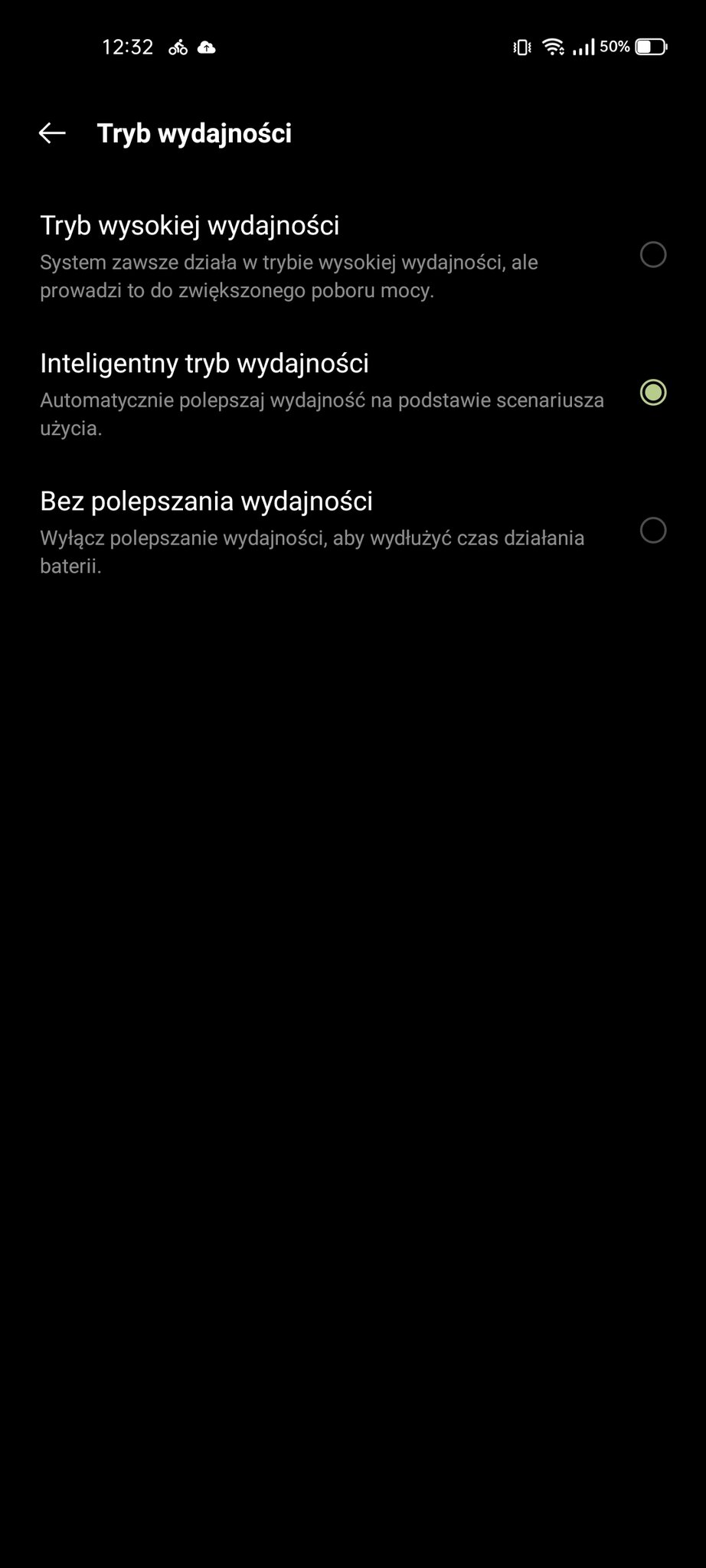Screen dimensions: 706x1568
Task: Select Tryb wysokiej wydajności
Action: (x=353, y=256)
